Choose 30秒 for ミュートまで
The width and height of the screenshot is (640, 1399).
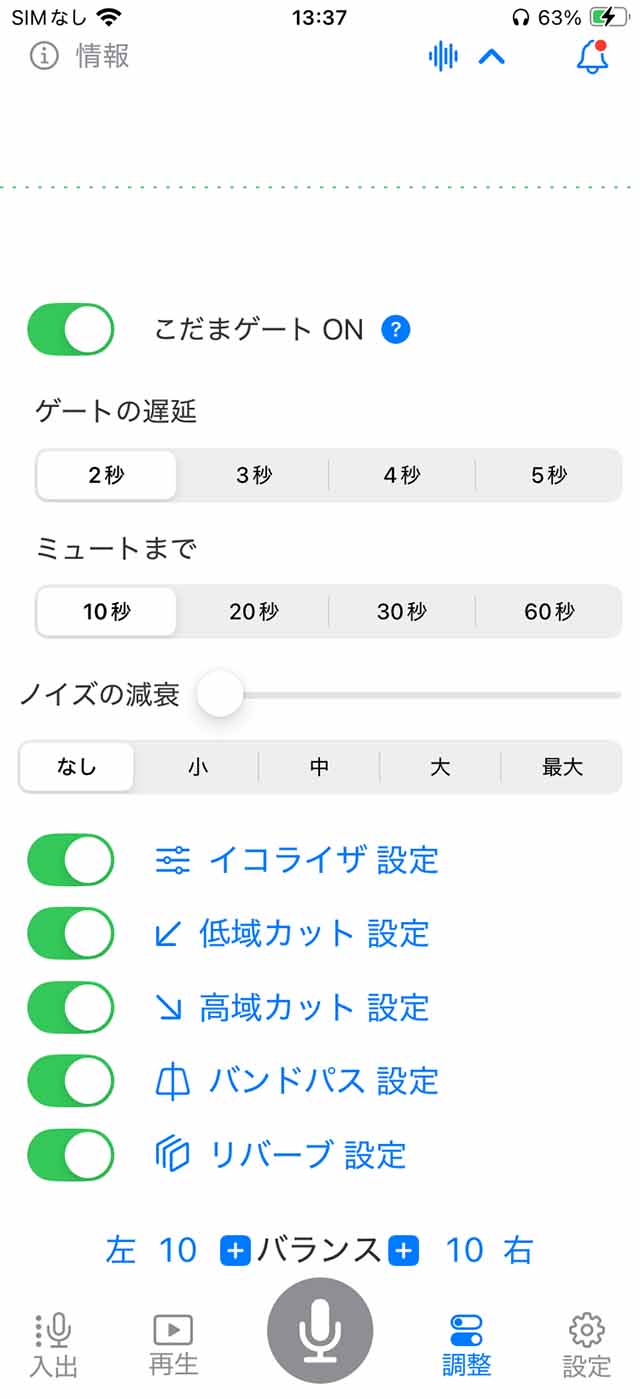pyautogui.click(x=402, y=611)
